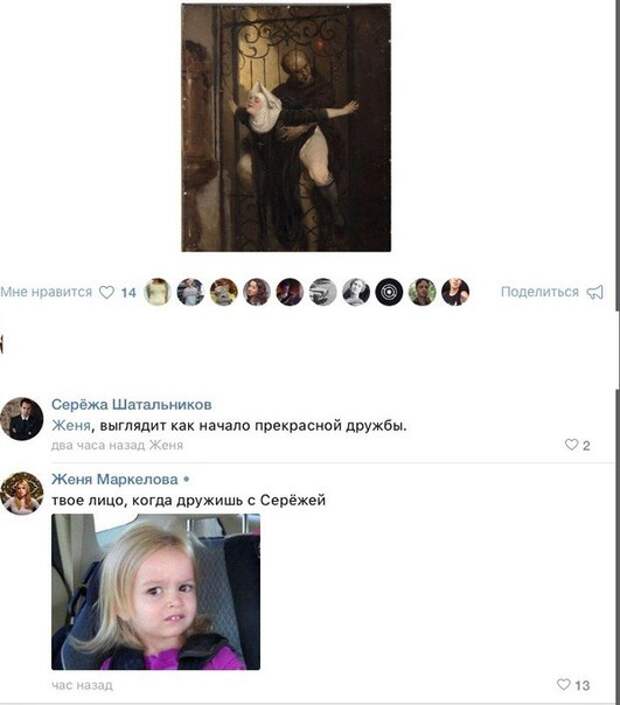Open the girl photo in Женя's comment

(x=156, y=592)
